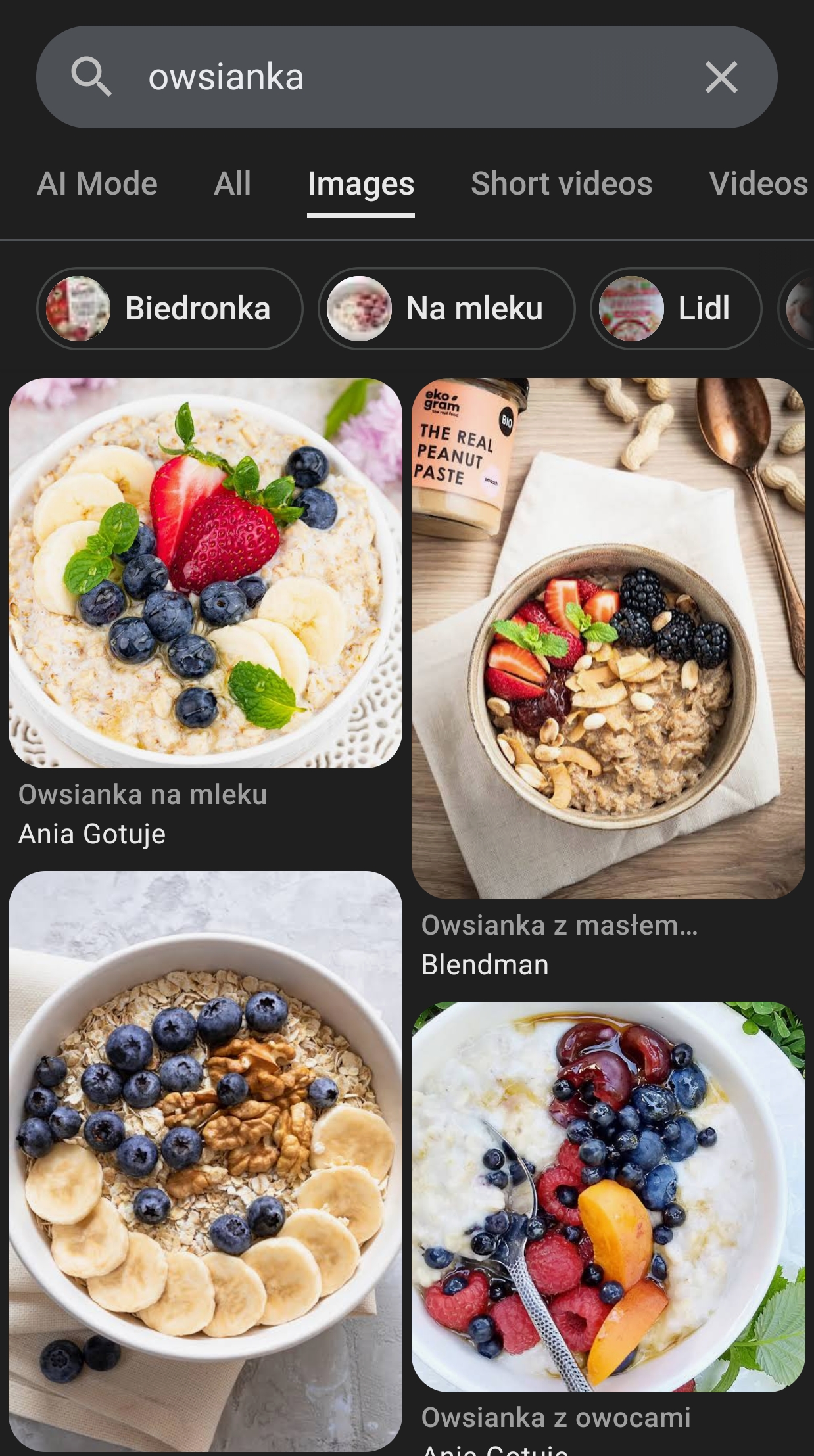This screenshot has height=1456, width=814.
Task: Switch to the All tab
Action: 232,183
